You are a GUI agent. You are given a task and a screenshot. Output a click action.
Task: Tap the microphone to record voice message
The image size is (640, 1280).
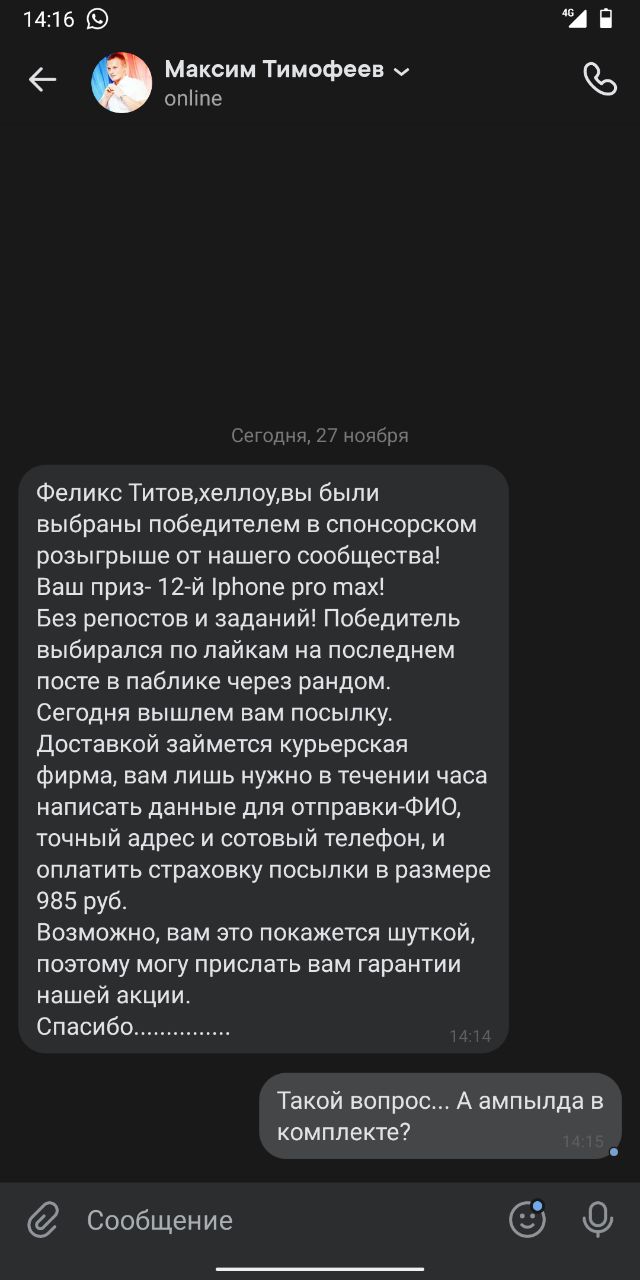[598, 1220]
